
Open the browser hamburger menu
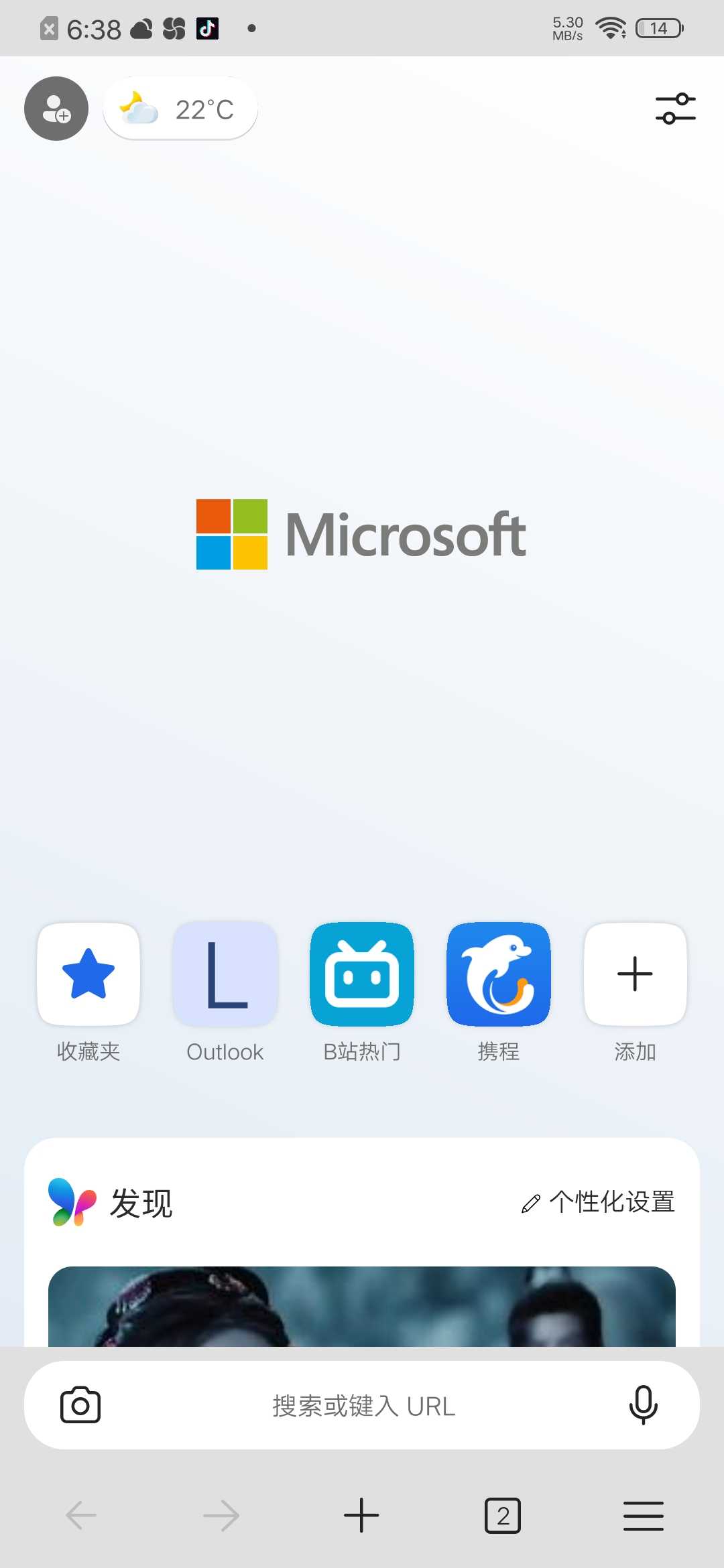point(643,1516)
